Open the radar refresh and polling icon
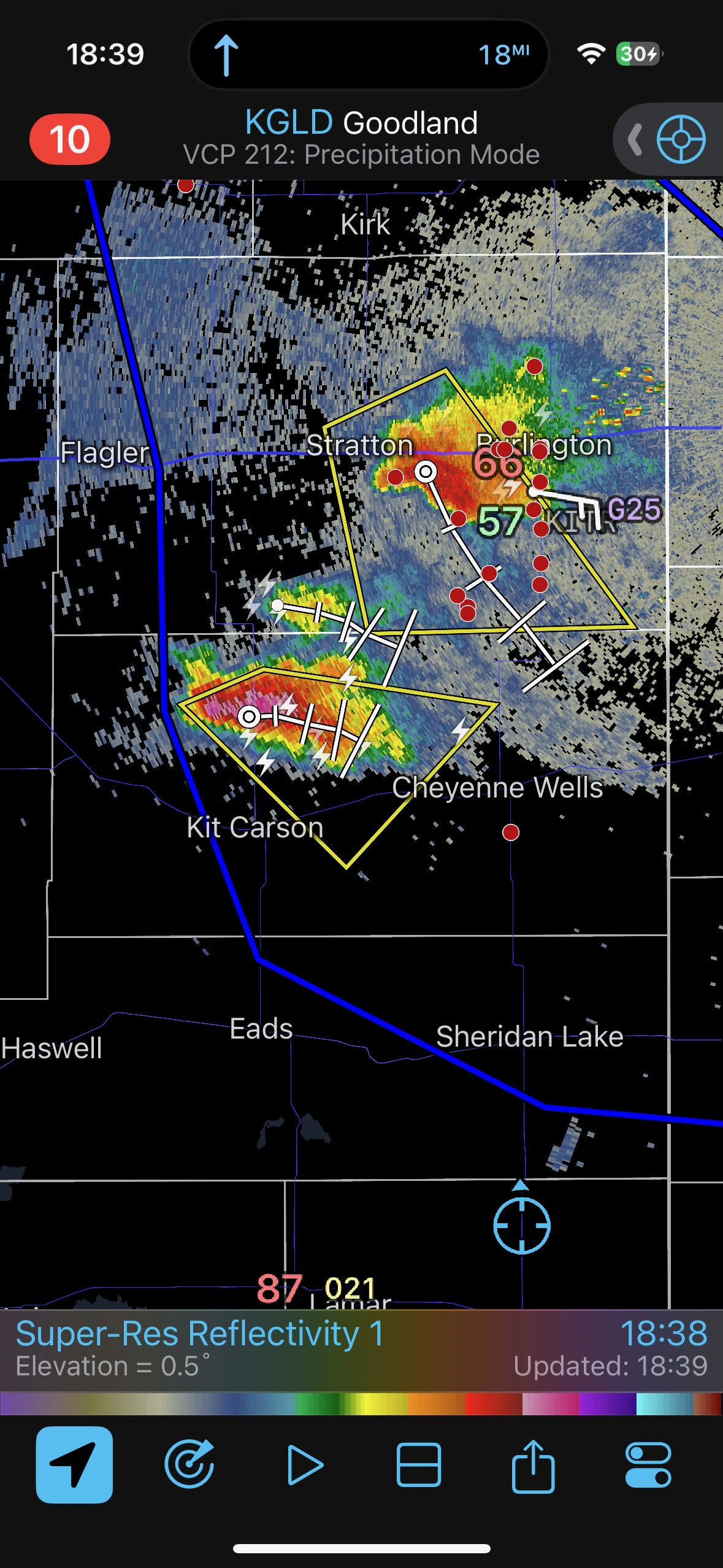 coord(189,1464)
